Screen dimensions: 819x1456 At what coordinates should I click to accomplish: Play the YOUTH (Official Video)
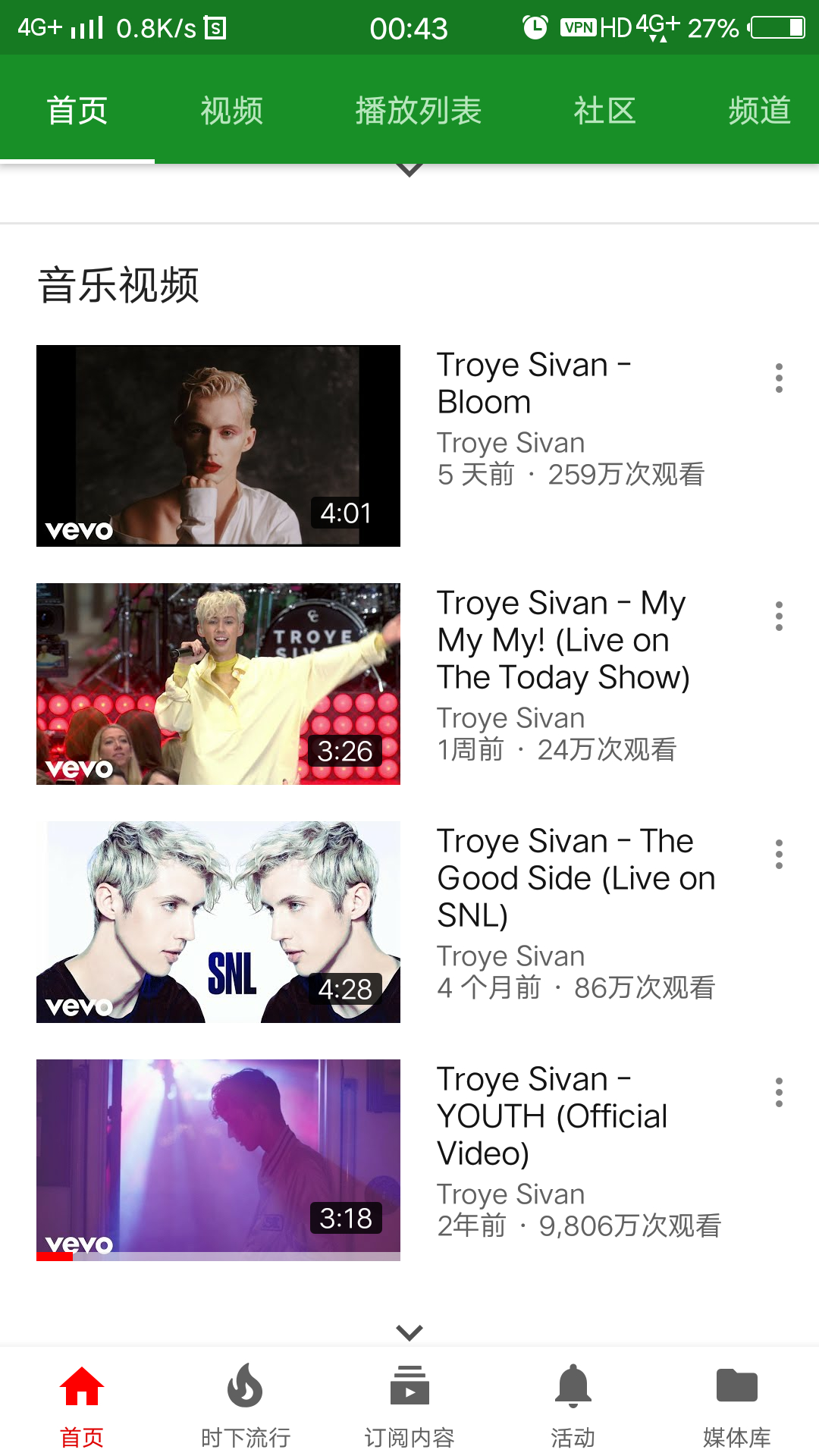[x=218, y=1160]
